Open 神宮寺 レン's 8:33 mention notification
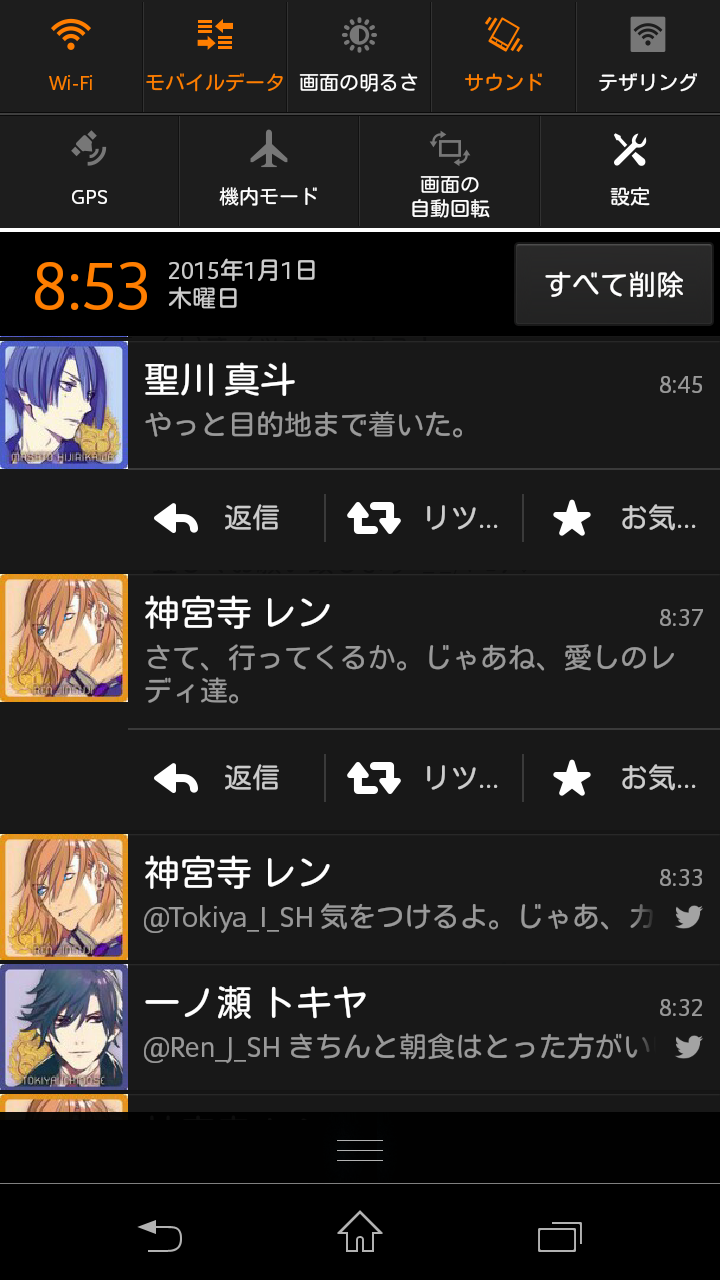Viewport: 720px width, 1280px height. 400,898
